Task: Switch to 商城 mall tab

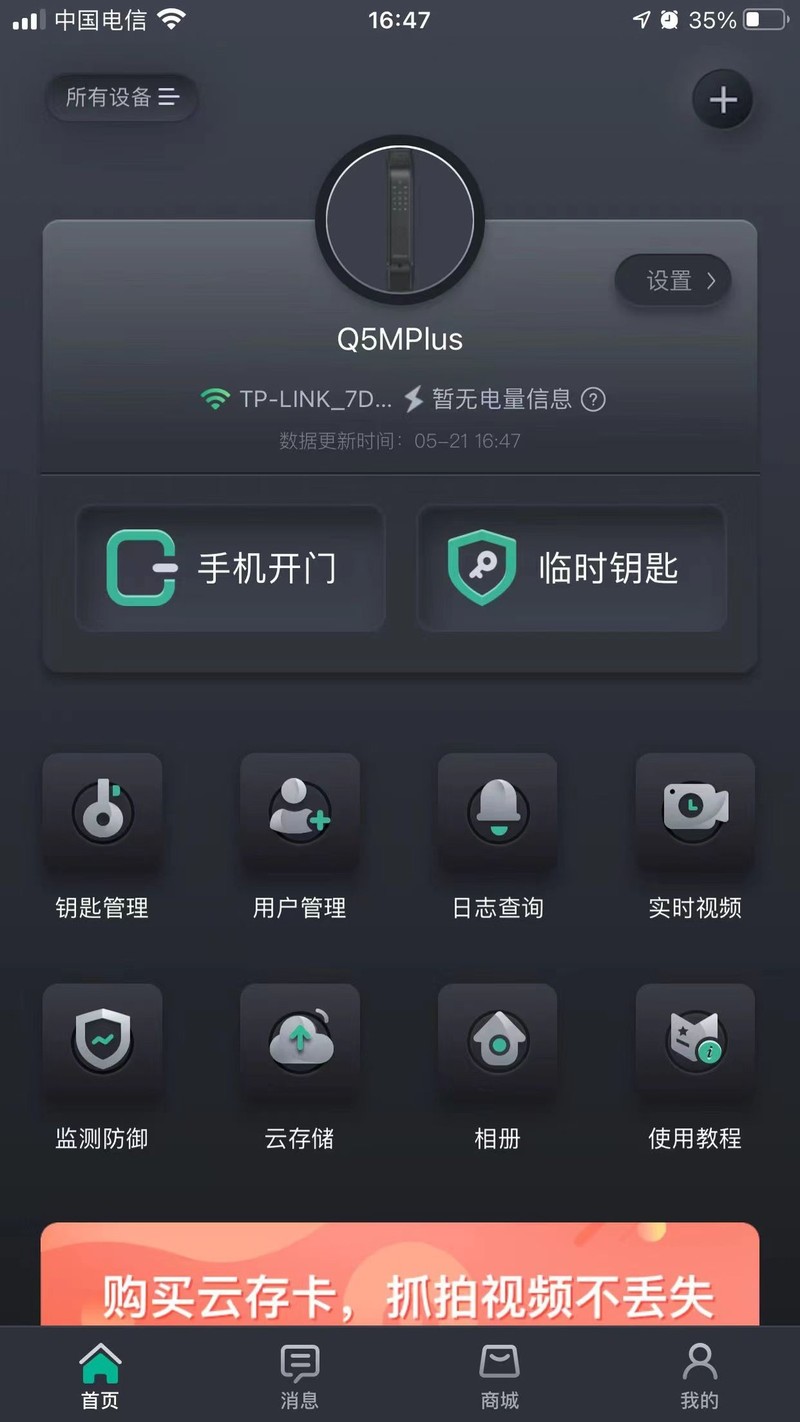Action: click(498, 1375)
